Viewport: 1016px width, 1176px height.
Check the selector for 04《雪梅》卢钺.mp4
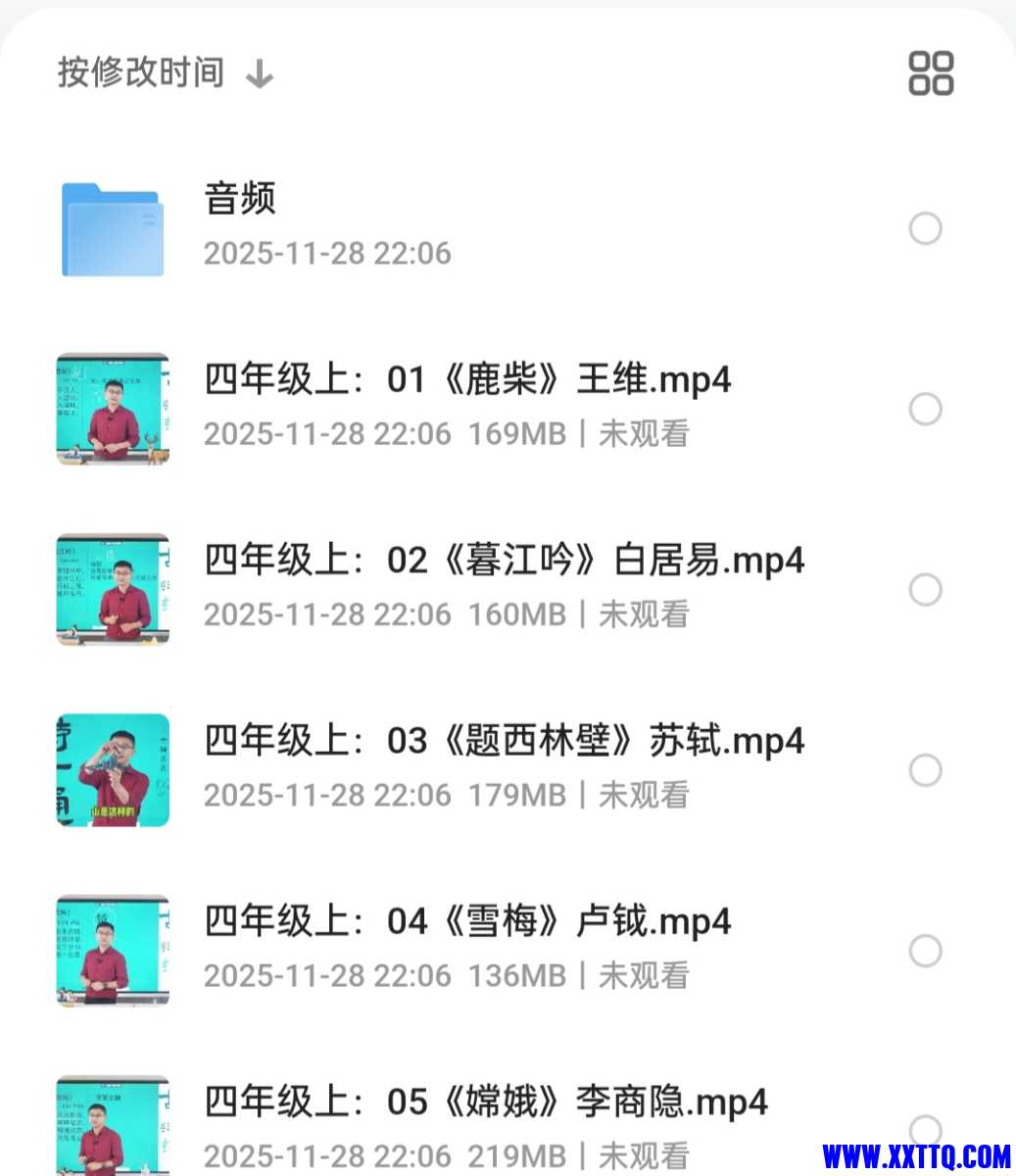click(x=925, y=951)
